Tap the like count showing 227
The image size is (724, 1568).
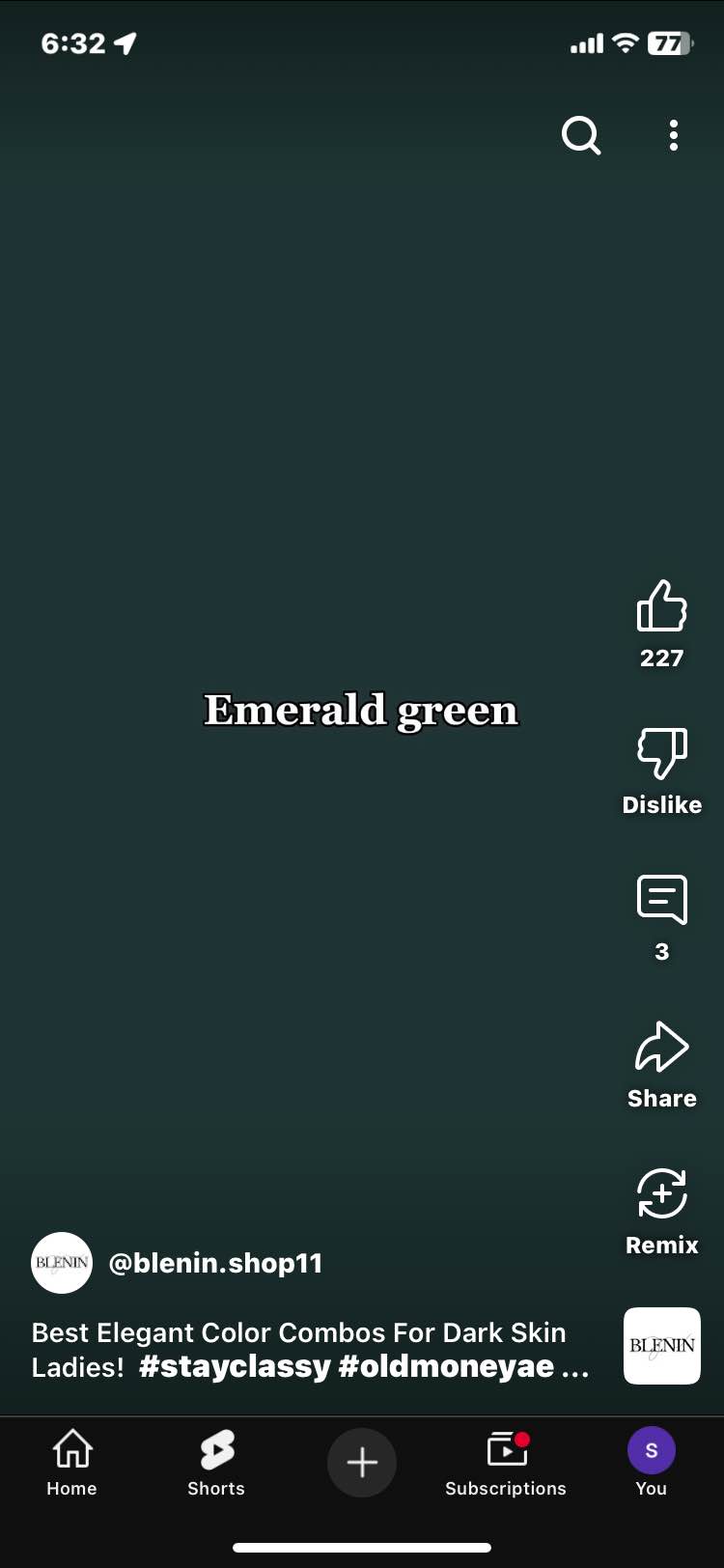(x=661, y=658)
